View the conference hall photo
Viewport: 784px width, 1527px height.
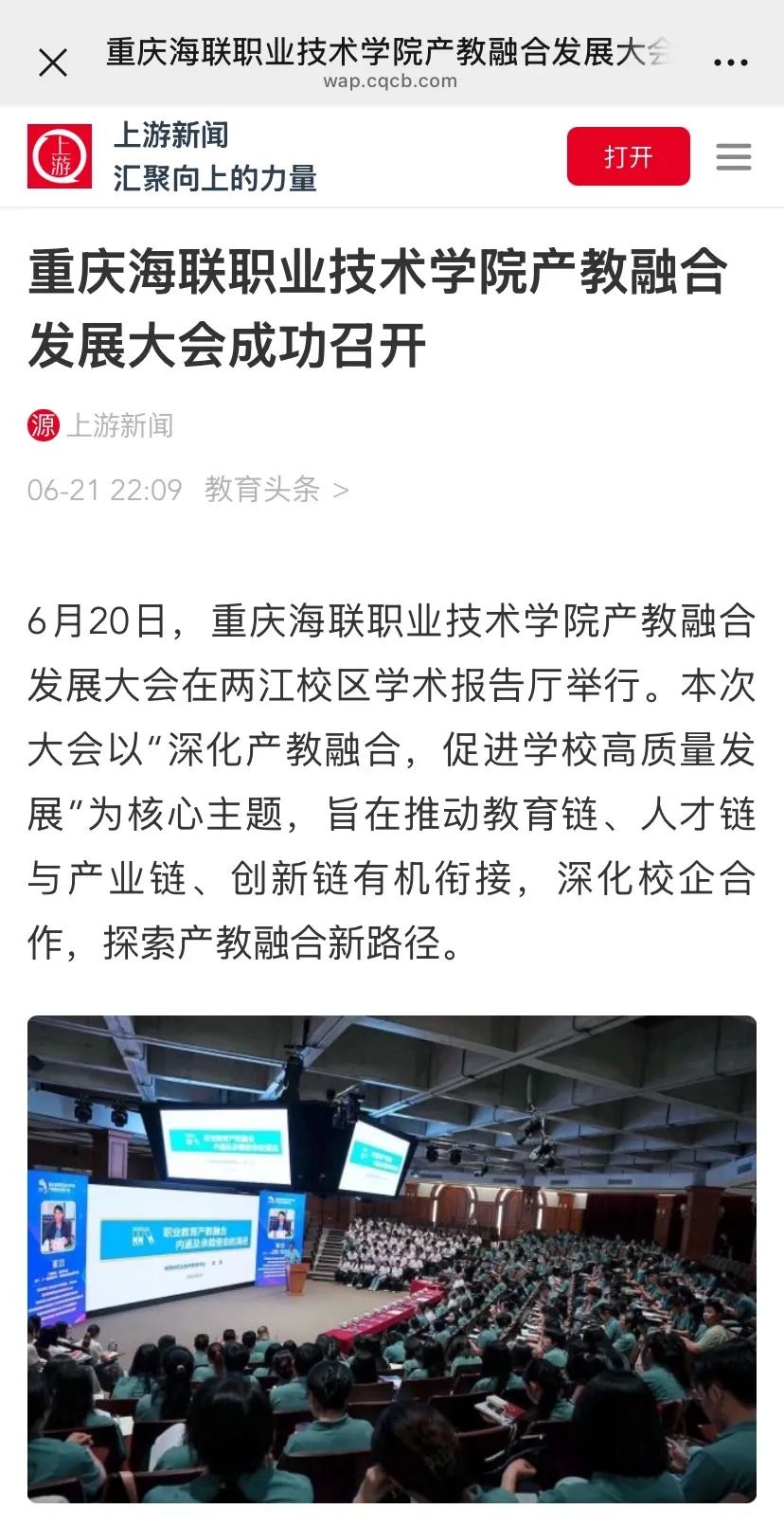[x=391, y=1258]
